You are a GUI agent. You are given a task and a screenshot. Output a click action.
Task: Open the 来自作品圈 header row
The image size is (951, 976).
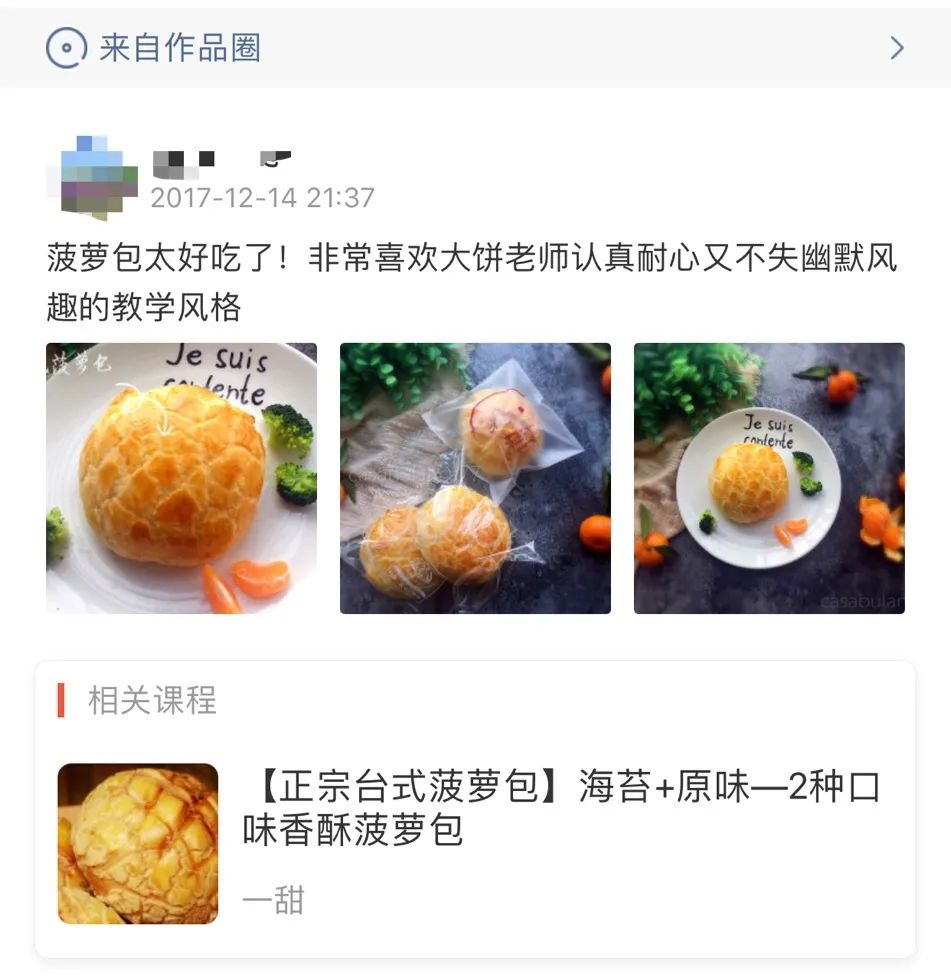point(475,48)
